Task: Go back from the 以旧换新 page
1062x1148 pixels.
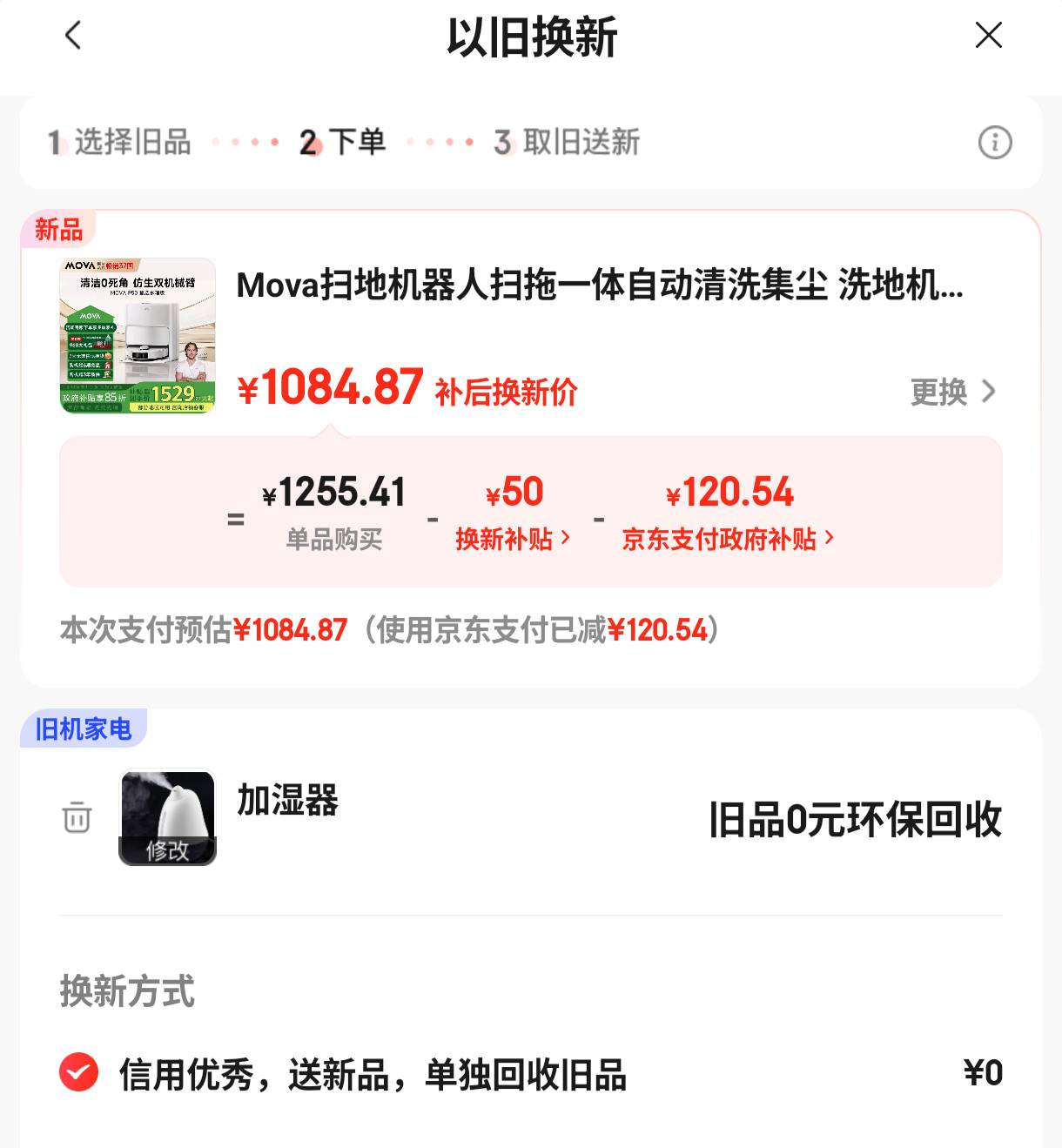Action: [73, 36]
